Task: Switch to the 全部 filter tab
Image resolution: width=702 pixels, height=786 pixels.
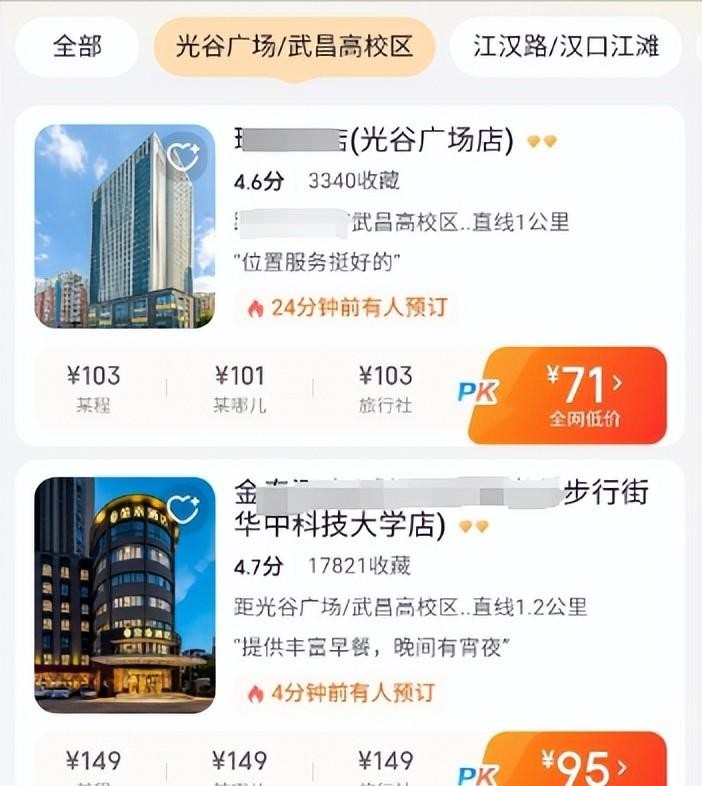Action: 78,47
